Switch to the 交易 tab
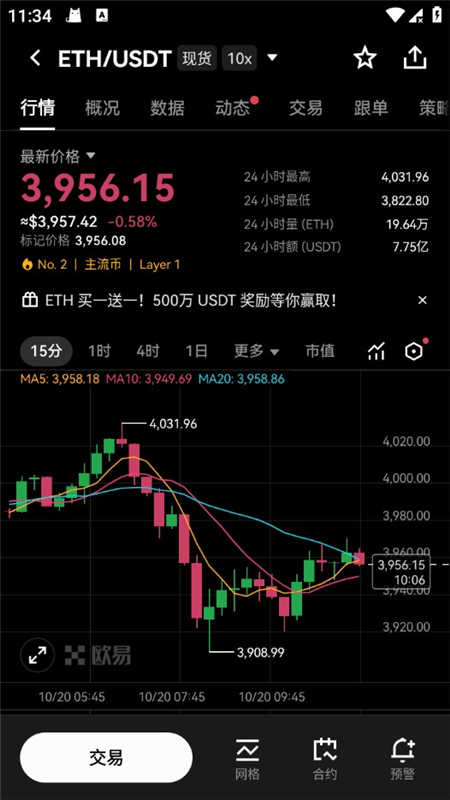The height and width of the screenshot is (800, 450). click(306, 108)
